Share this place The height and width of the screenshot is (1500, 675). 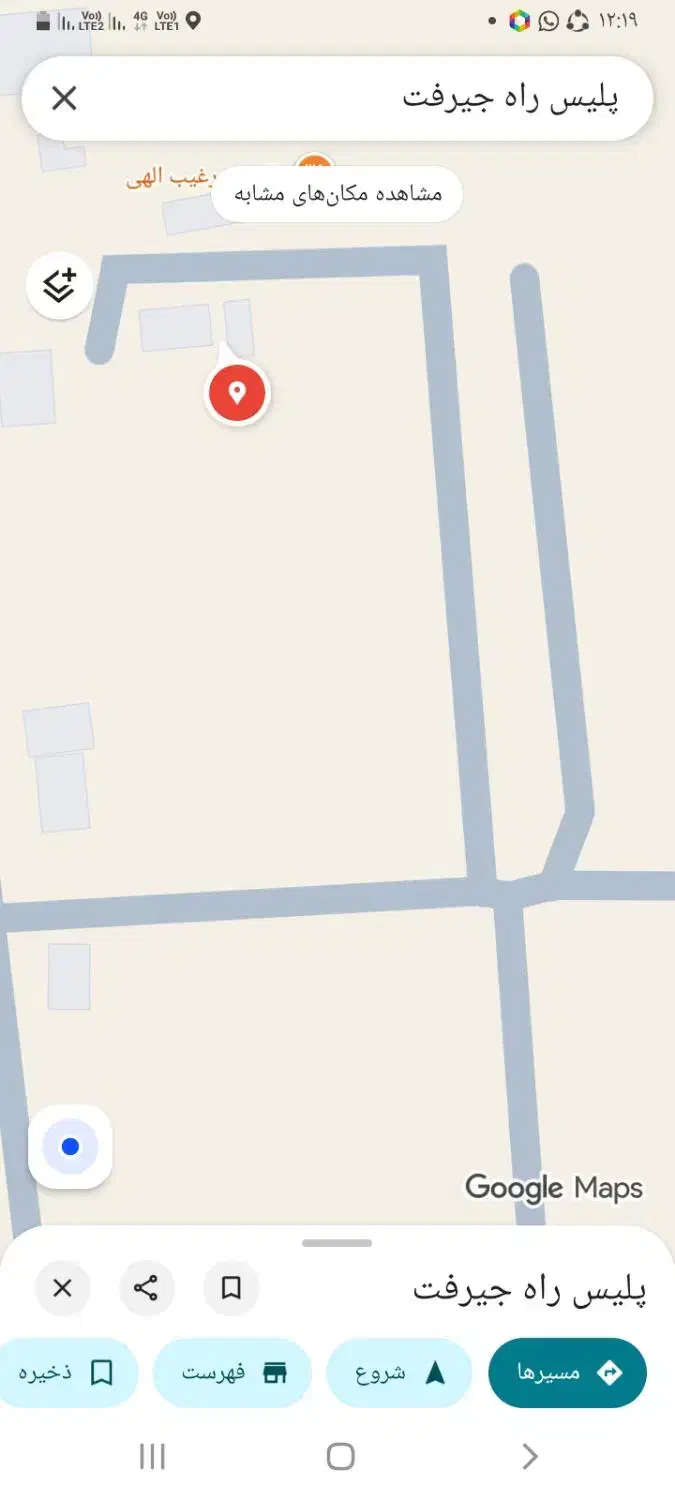pyautogui.click(x=146, y=1288)
